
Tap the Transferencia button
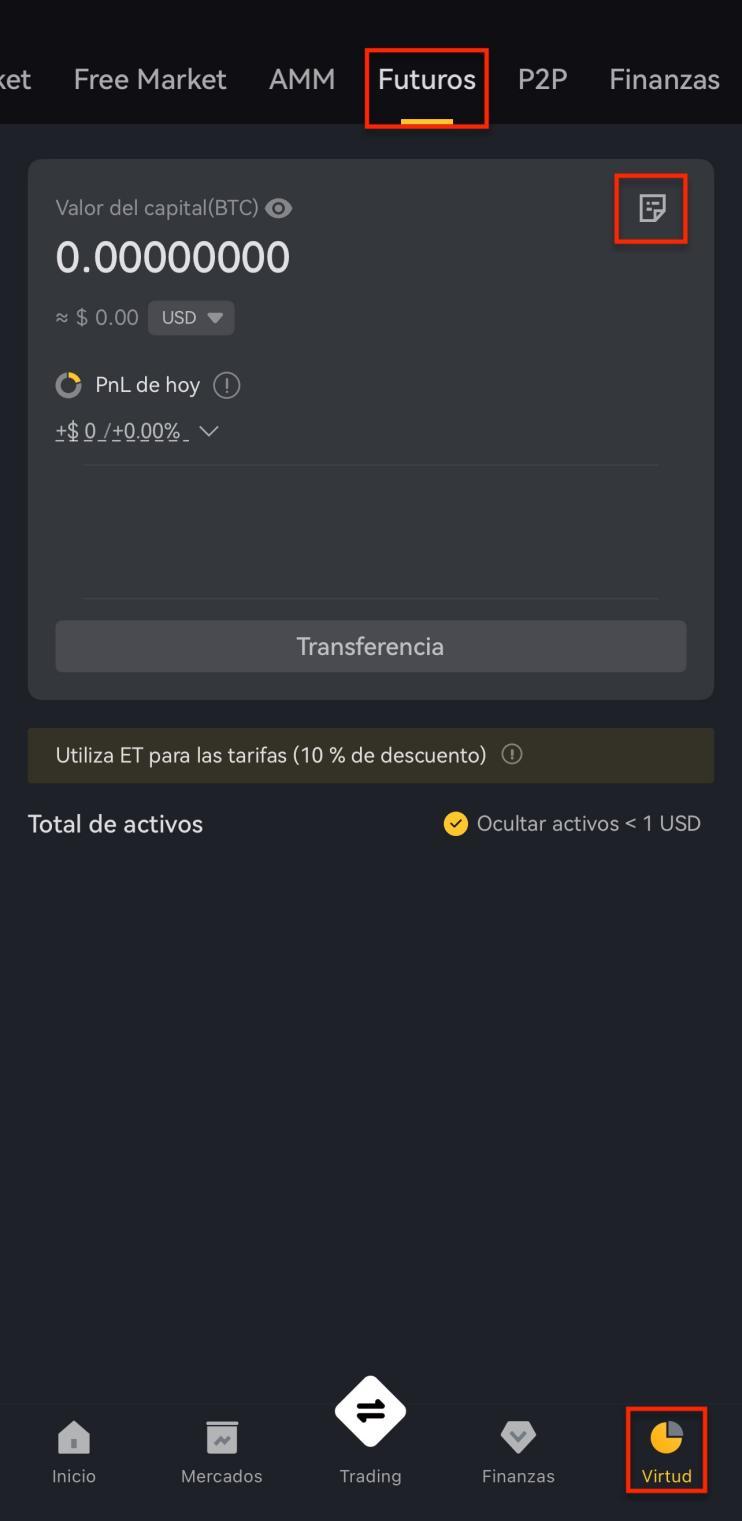(x=371, y=646)
